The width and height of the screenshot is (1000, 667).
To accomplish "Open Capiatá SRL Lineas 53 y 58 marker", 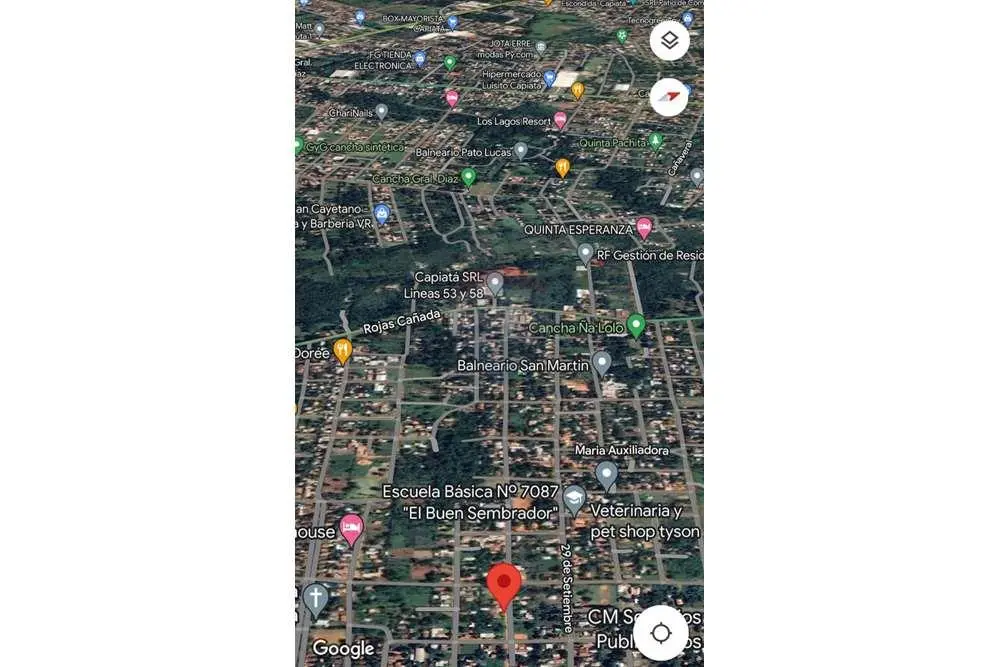I will (x=494, y=283).
